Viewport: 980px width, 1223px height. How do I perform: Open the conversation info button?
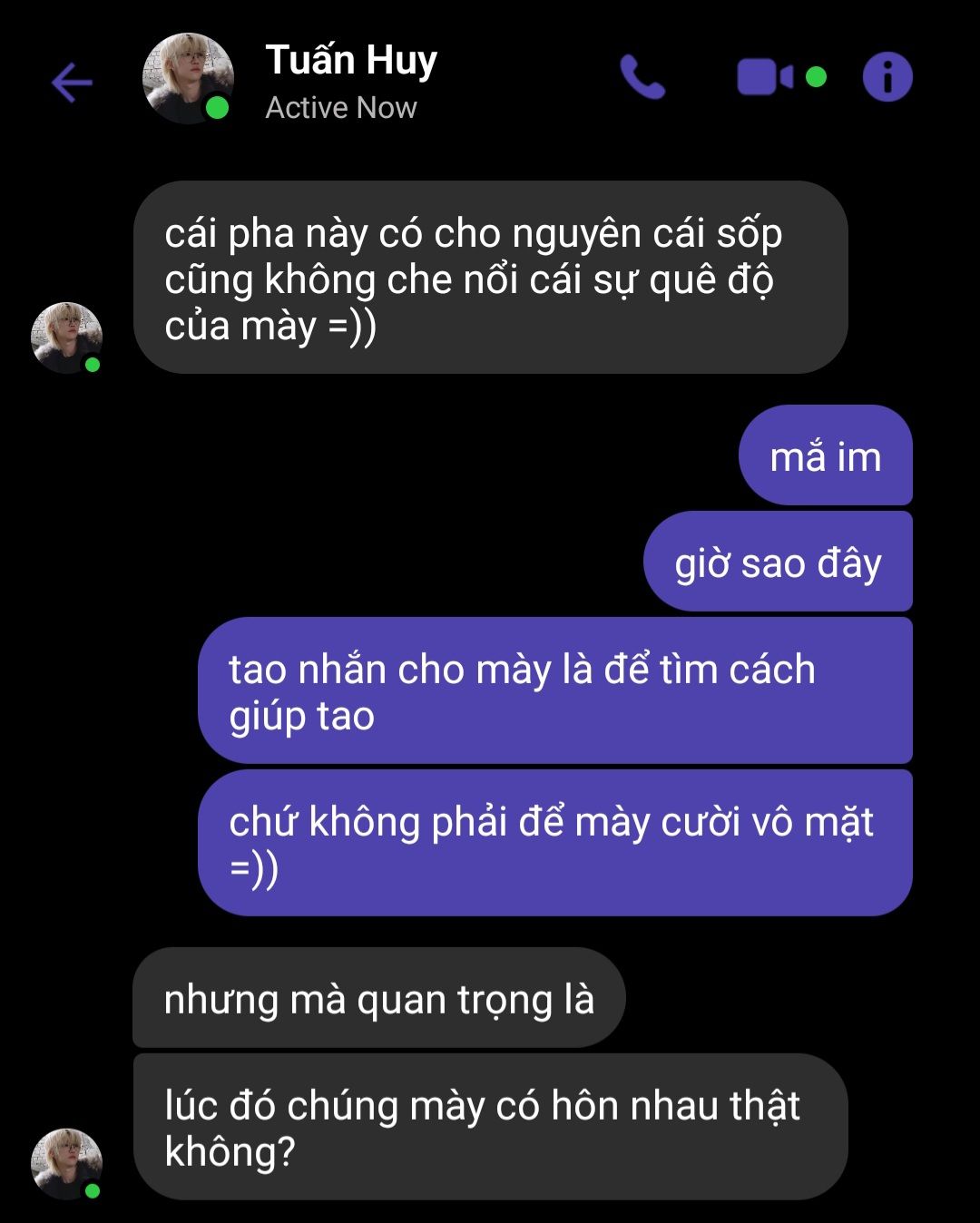887,77
